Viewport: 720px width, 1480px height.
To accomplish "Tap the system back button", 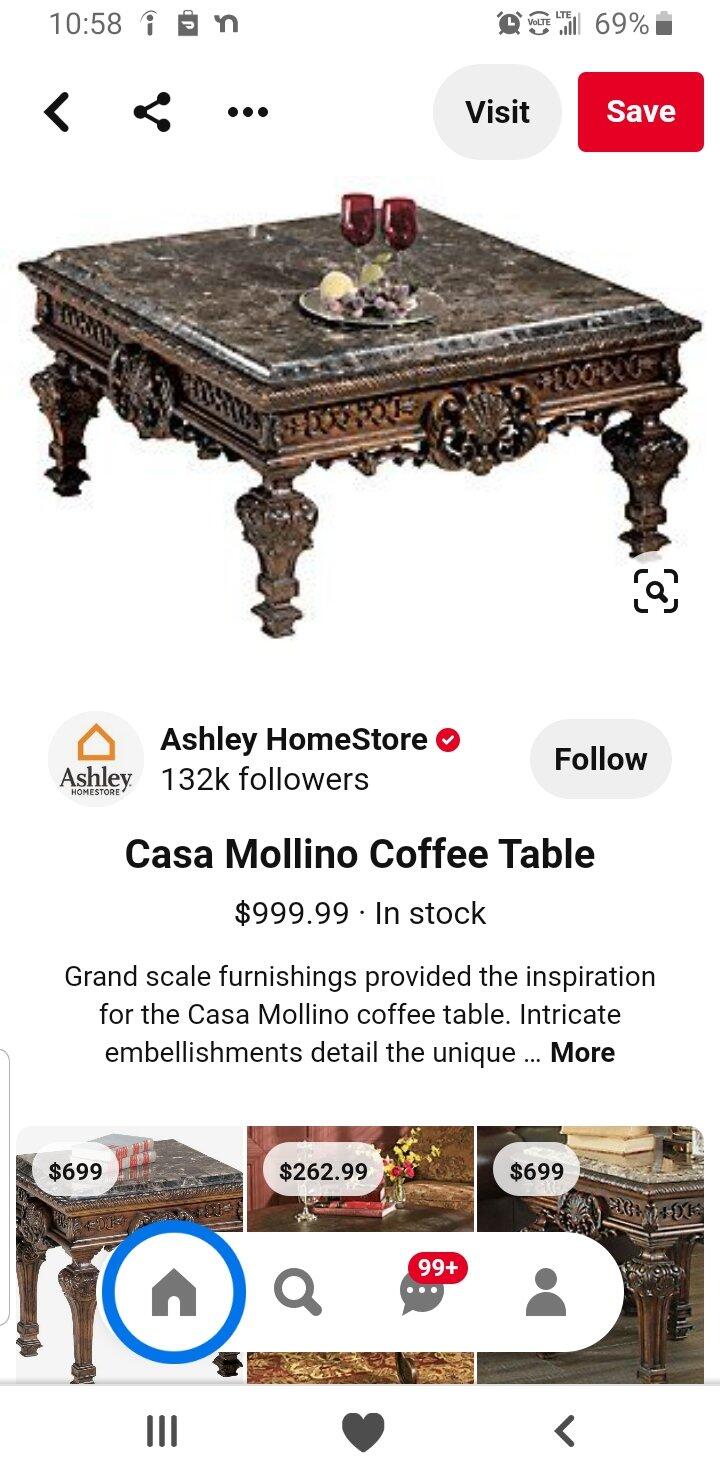I will pyautogui.click(x=565, y=1432).
